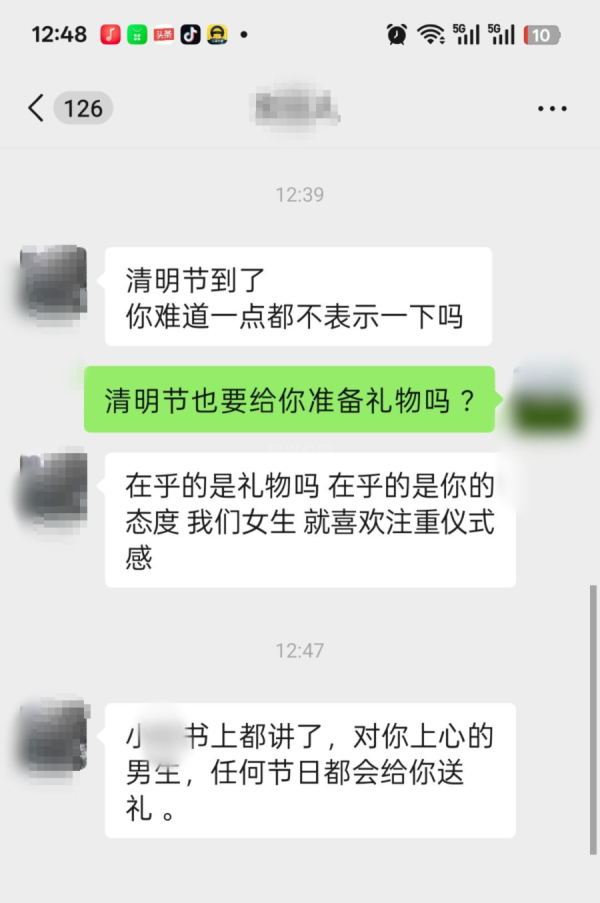Open my avatar beside the green message
The height and width of the screenshot is (903, 600).
tap(547, 400)
